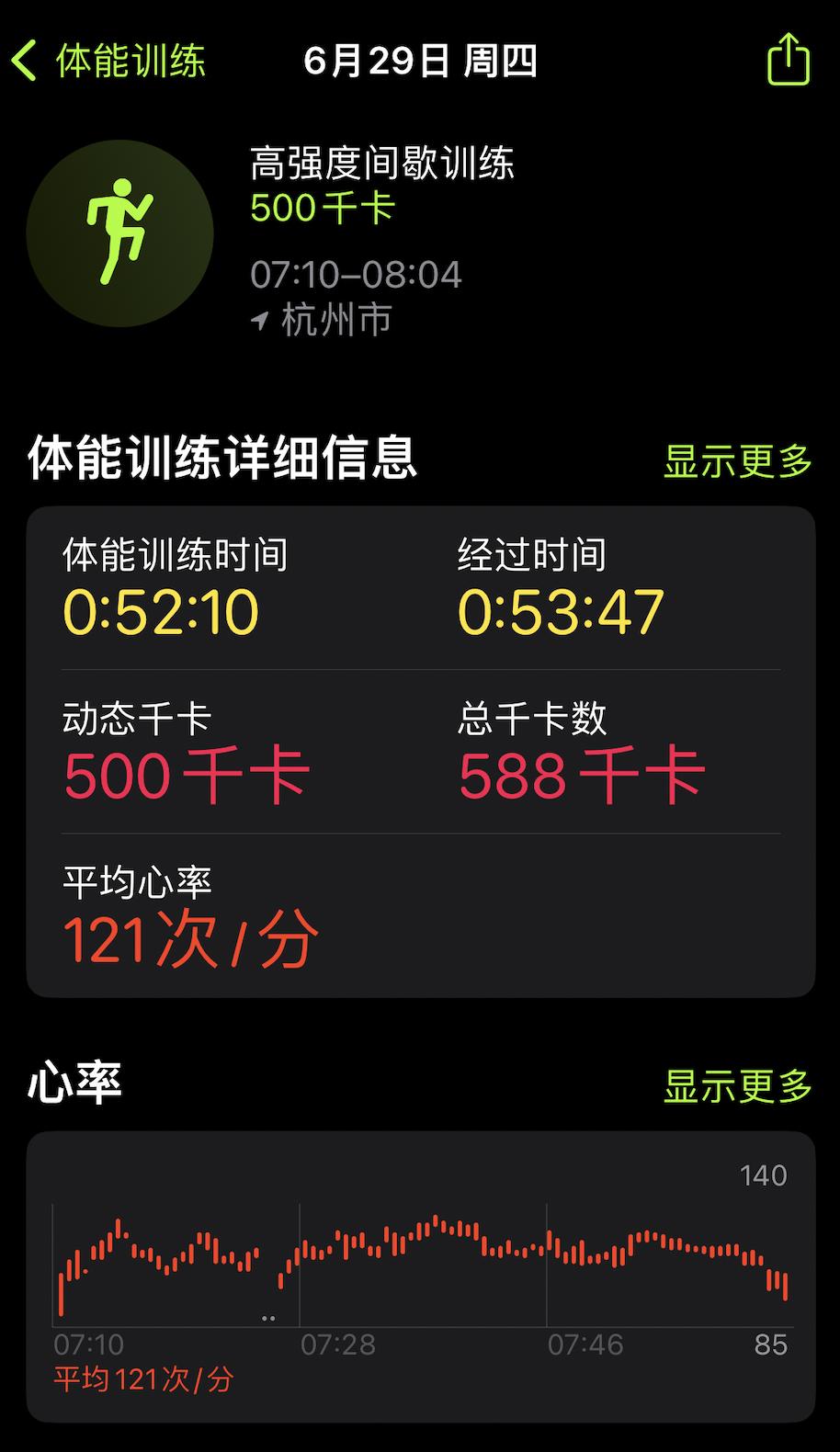Share this workout summary
This screenshot has width=840, height=1452.
click(788, 61)
